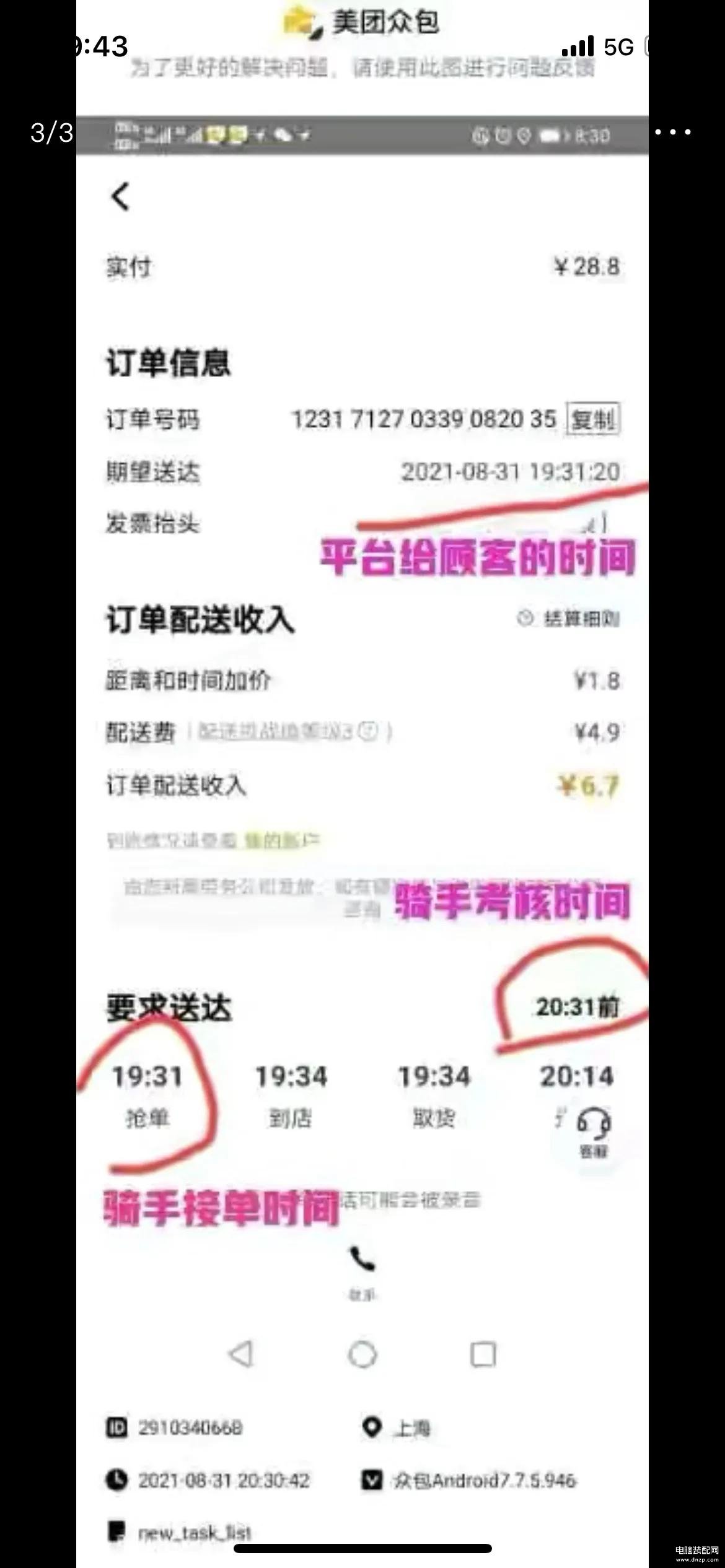Open the three-dot overflow menu

672,132
